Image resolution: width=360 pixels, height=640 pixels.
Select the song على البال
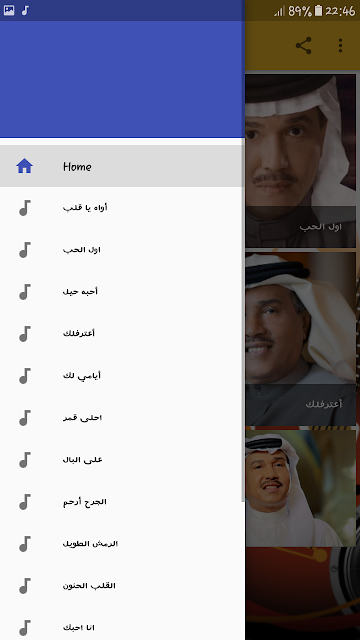(122, 460)
